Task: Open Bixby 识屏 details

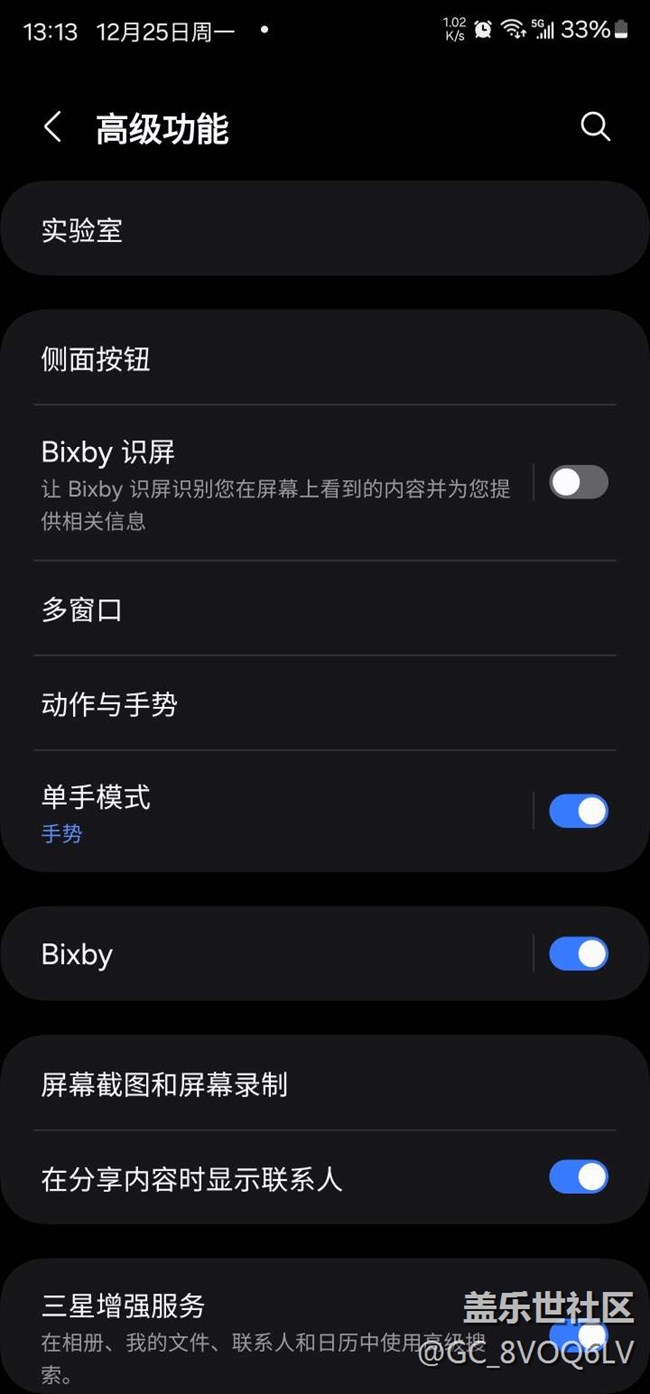Action: point(270,483)
